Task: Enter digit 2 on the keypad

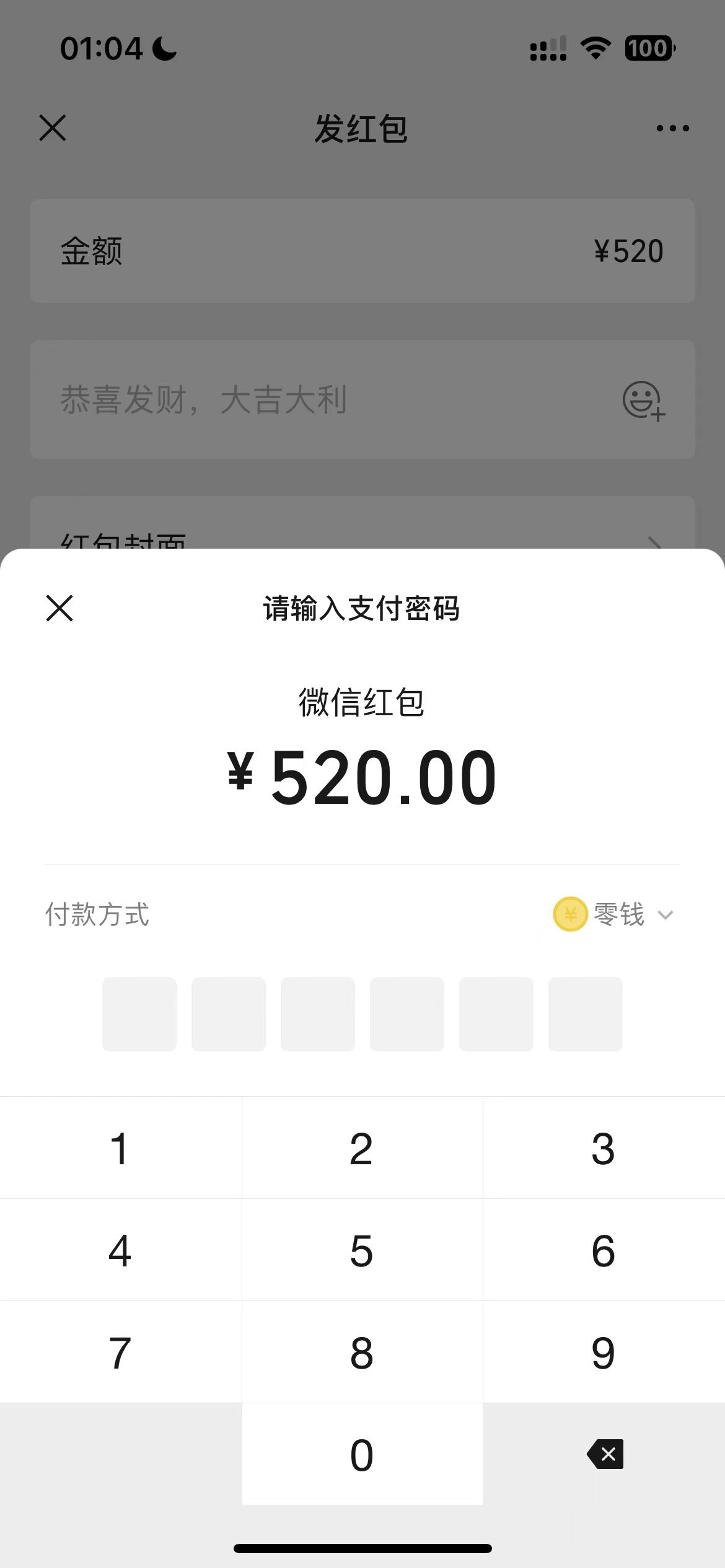Action: click(x=362, y=1149)
